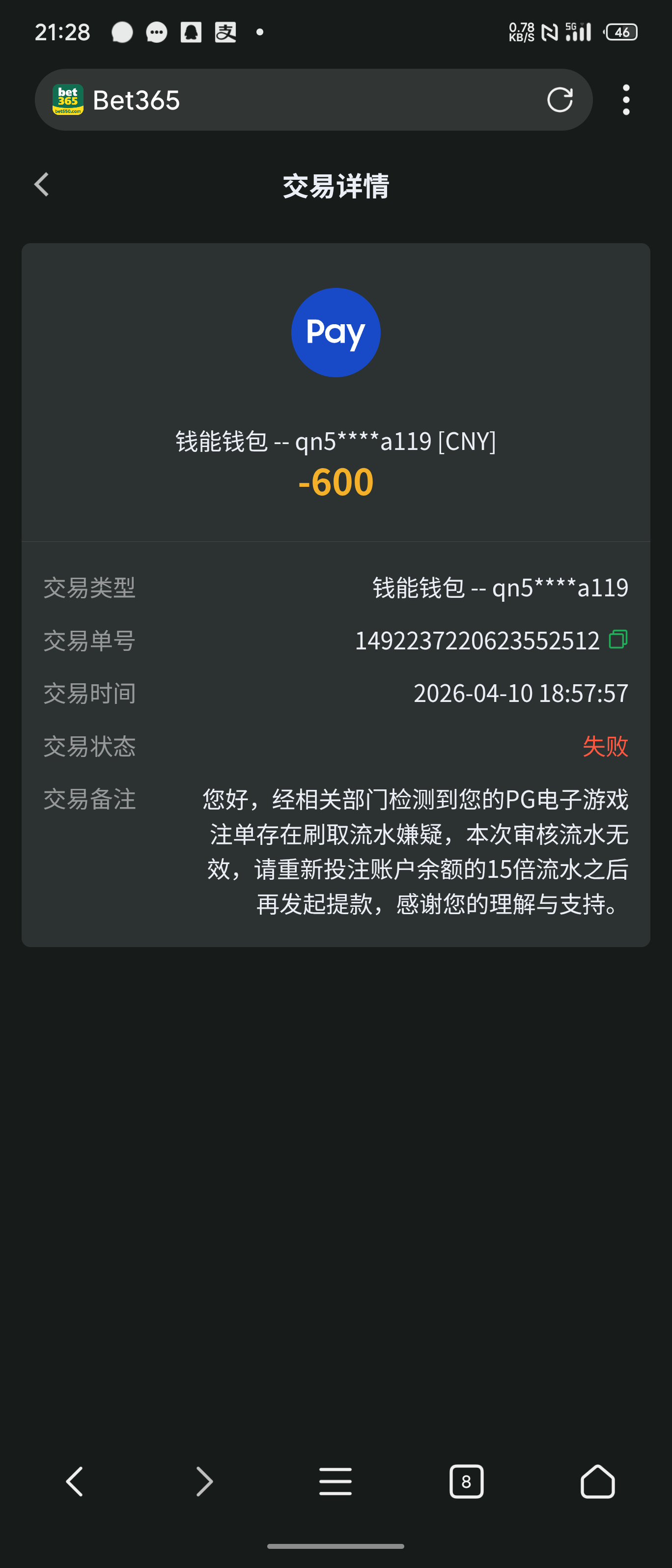Screen dimensions: 672x1568
Task: Select the -600 amount text
Action: [x=336, y=481]
